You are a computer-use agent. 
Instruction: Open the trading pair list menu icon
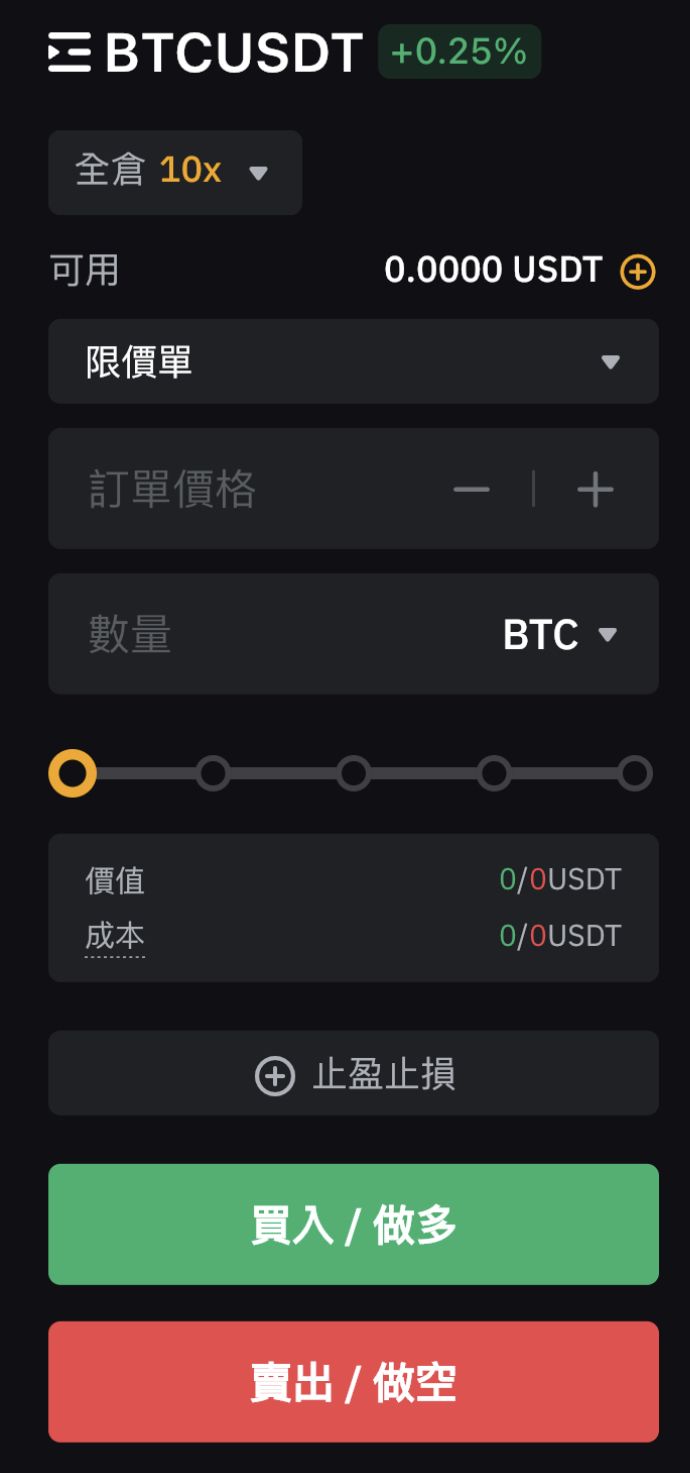(70, 52)
